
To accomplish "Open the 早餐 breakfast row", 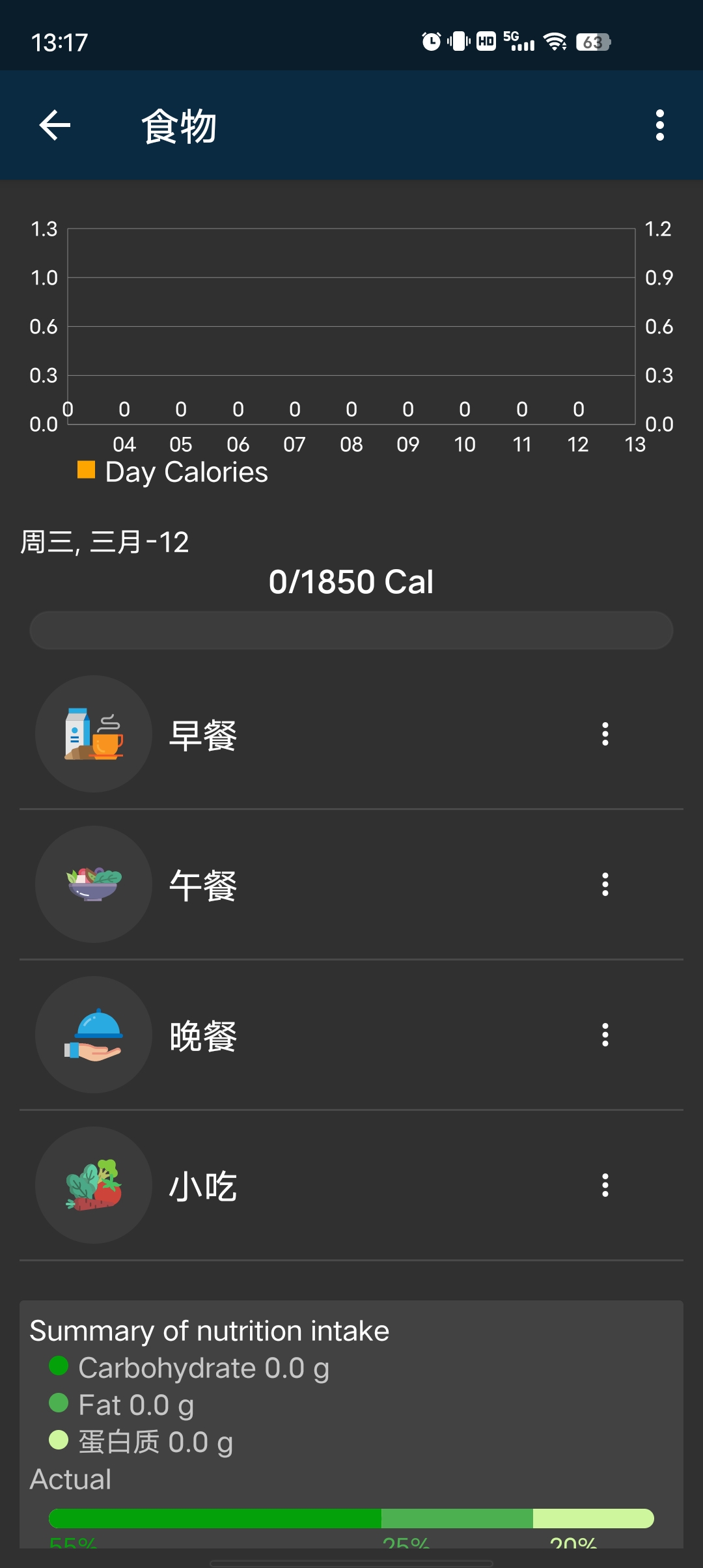I will tap(351, 734).
